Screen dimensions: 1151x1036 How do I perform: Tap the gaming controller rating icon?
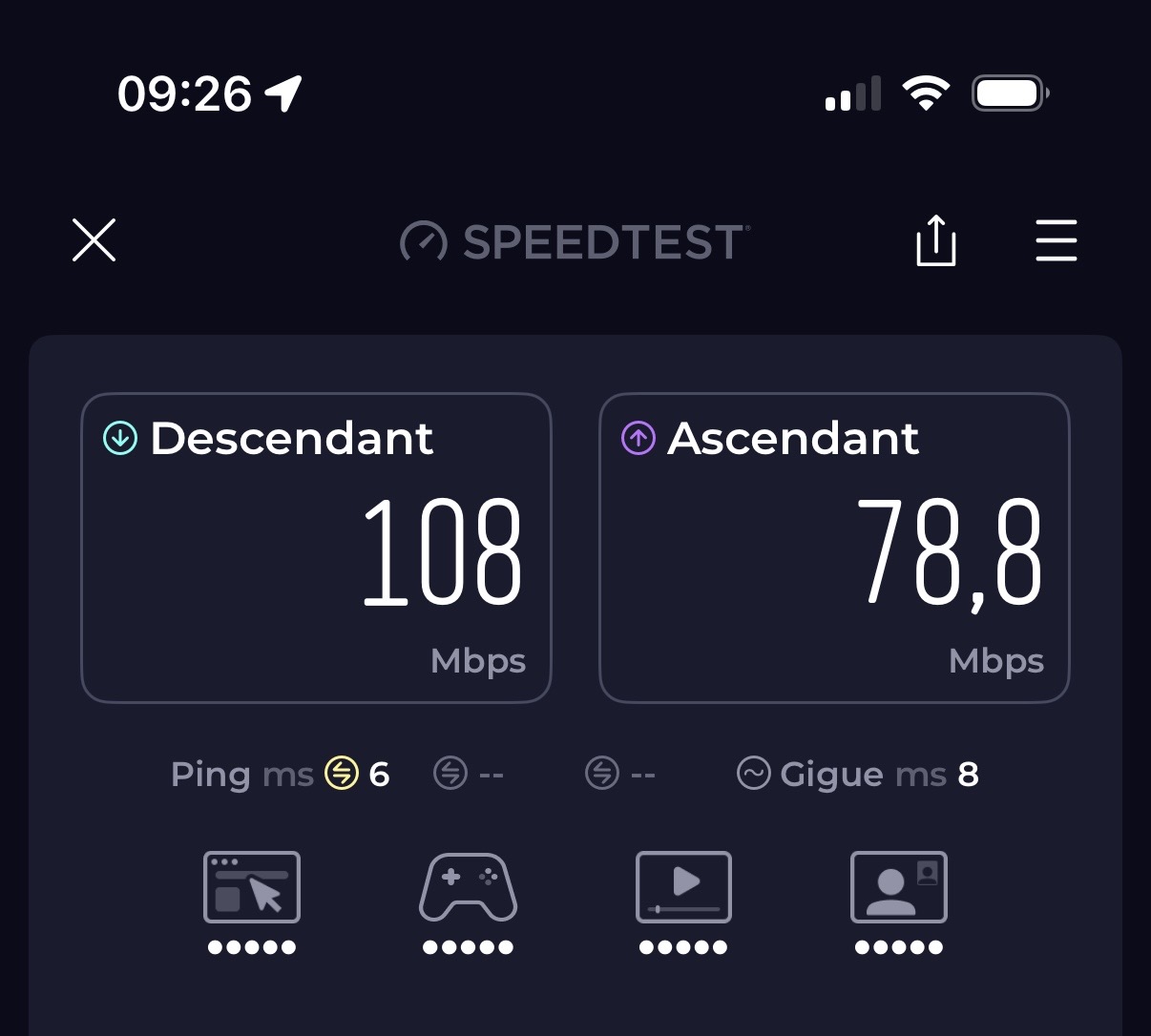[468, 887]
